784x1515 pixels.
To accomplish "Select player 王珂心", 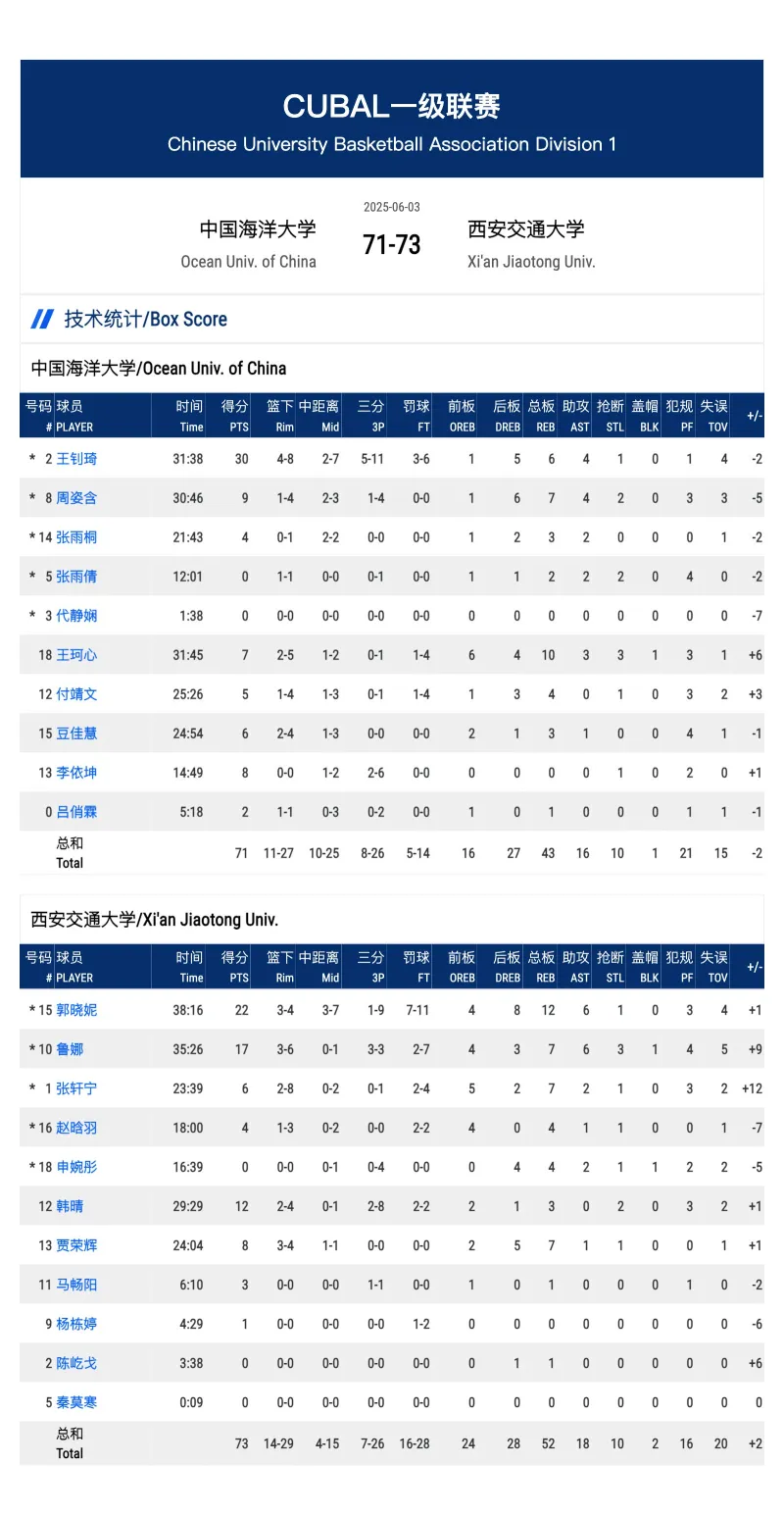I will 76,655.
